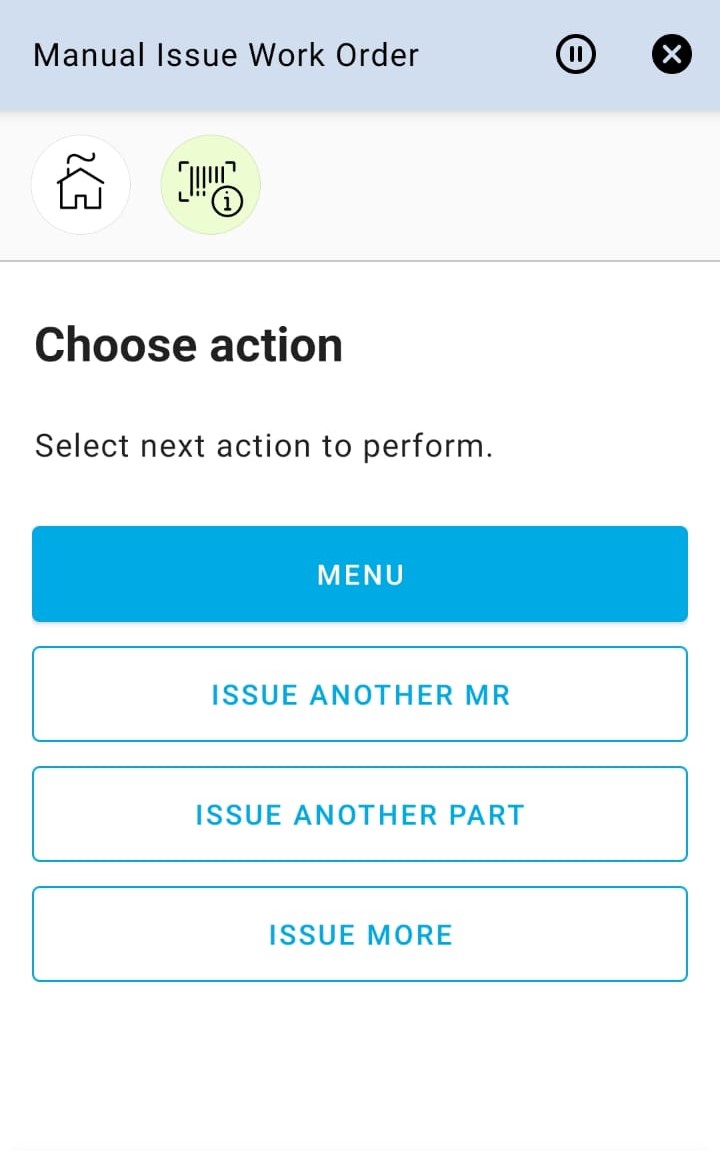Go to the home screen icon
Viewport: 720px width, 1151px height.
coord(81,185)
